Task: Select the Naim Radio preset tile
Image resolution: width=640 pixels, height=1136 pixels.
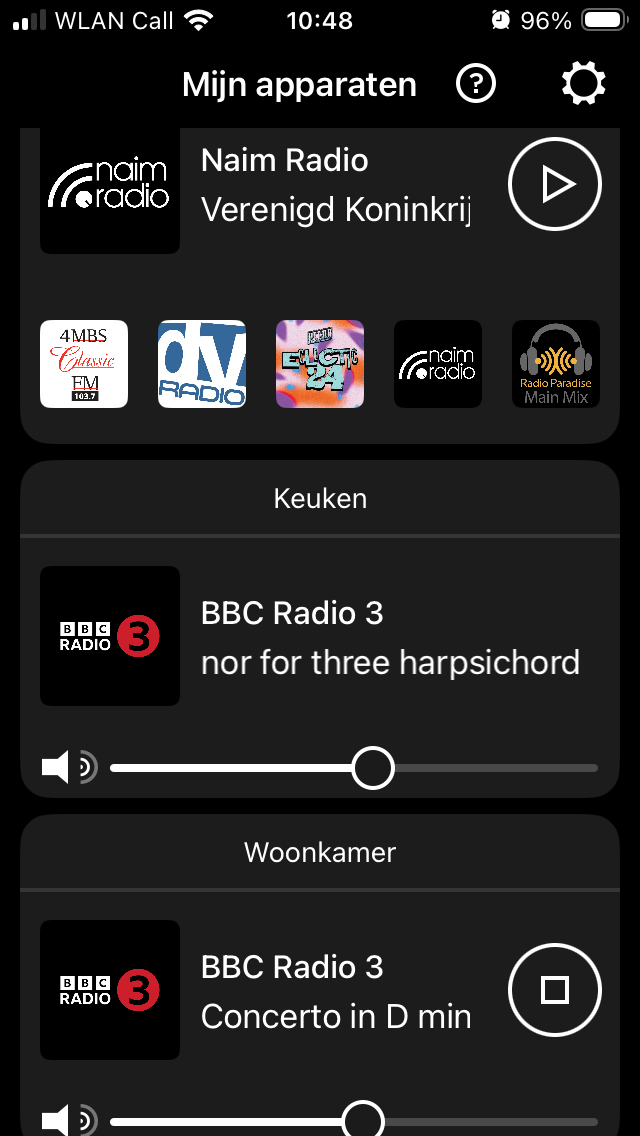Action: [438, 364]
